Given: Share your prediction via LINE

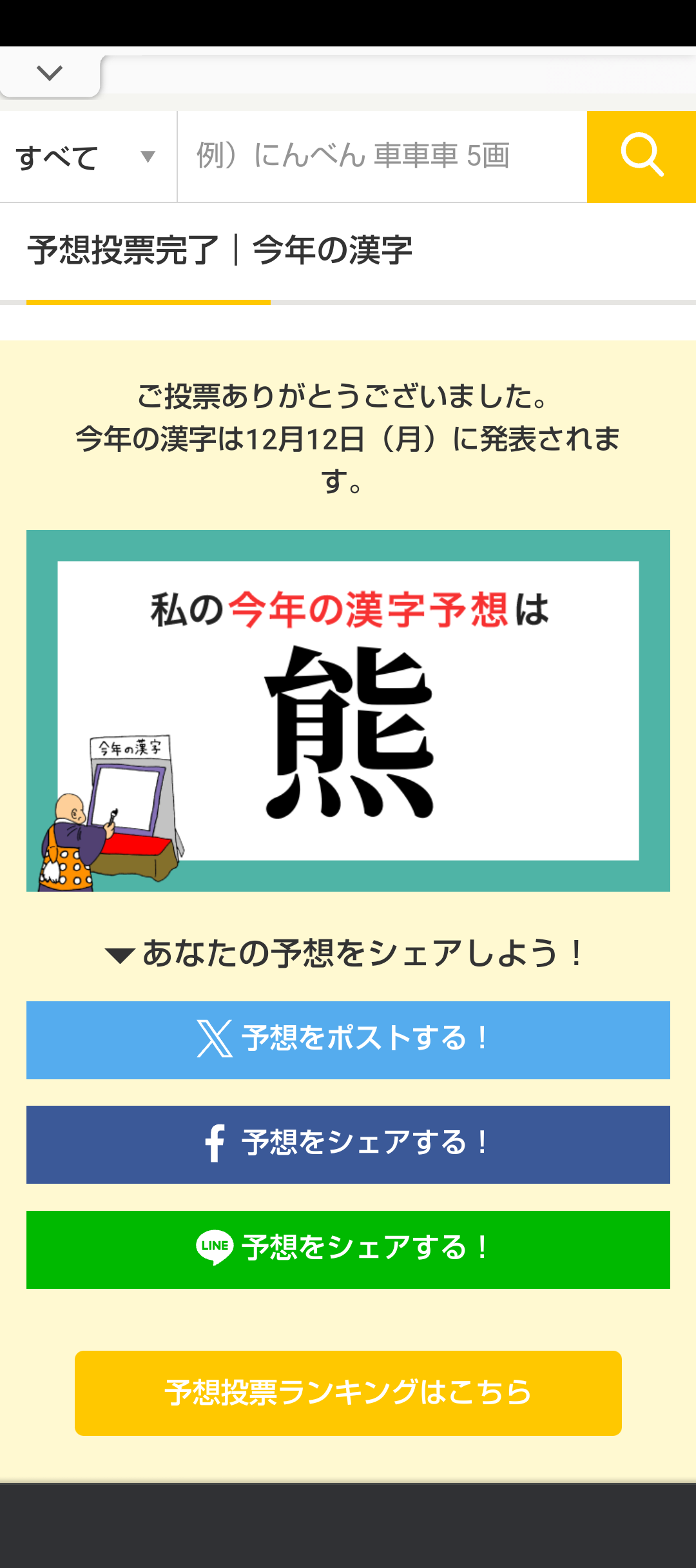Looking at the screenshot, I should (x=348, y=1249).
